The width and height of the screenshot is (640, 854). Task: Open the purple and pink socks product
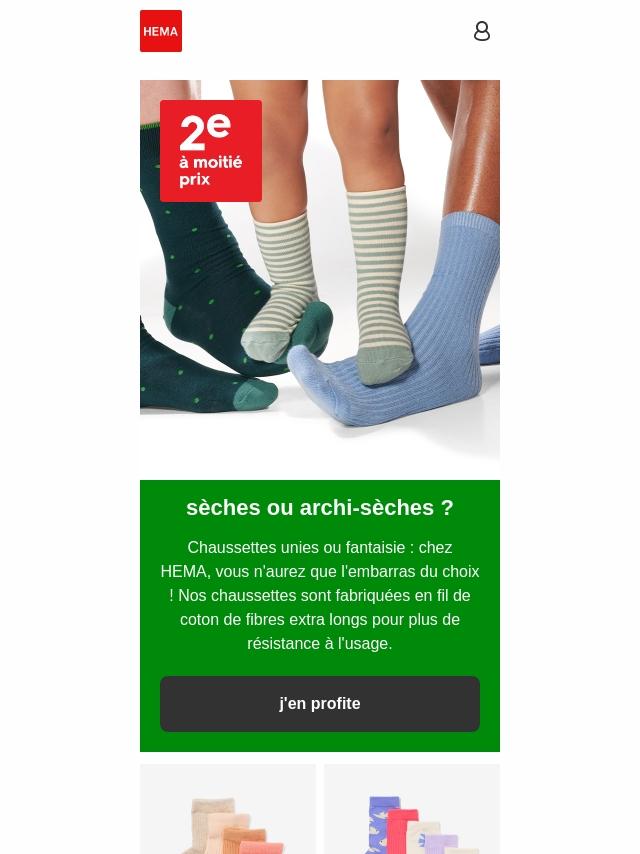[x=412, y=812]
